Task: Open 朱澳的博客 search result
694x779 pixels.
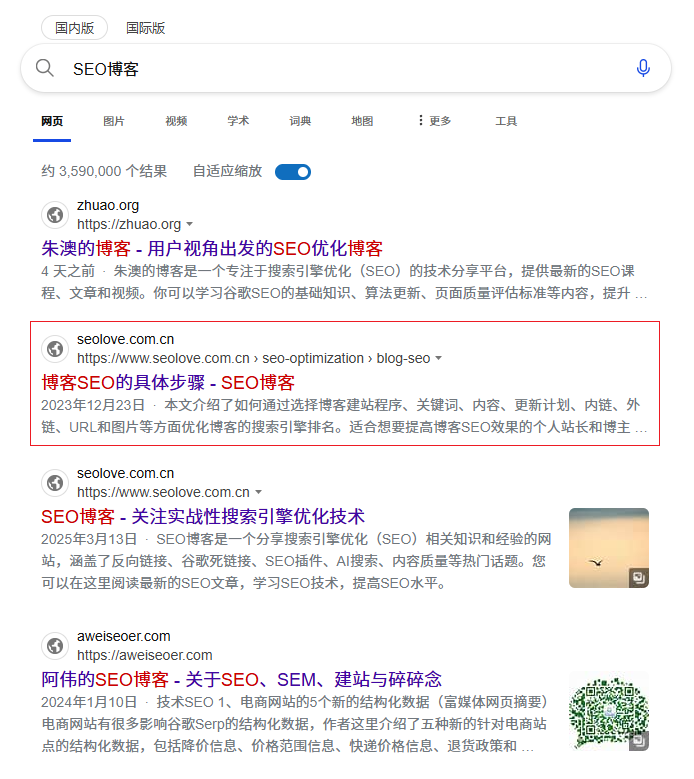Action: tap(212, 248)
